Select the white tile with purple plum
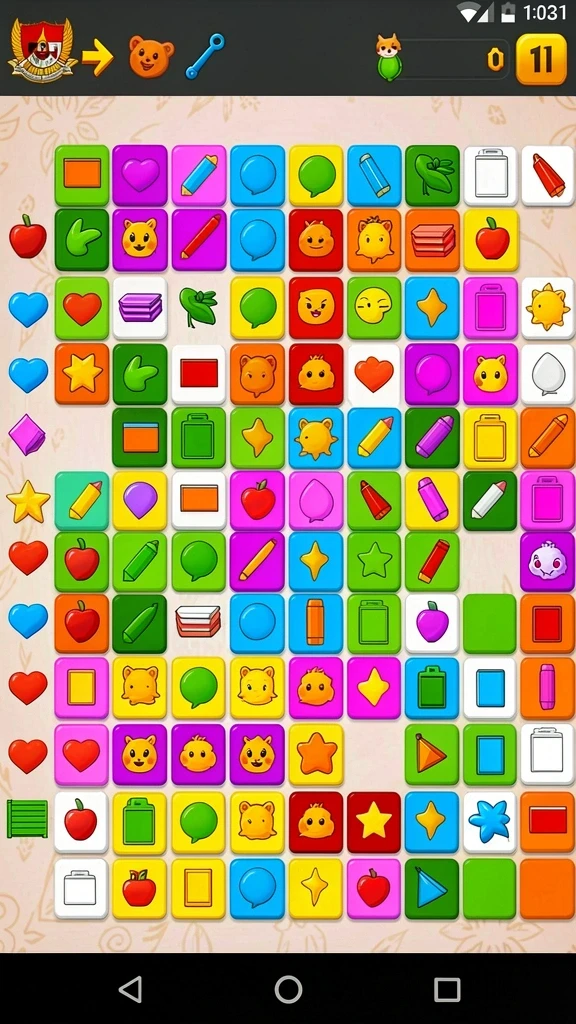 432,623
